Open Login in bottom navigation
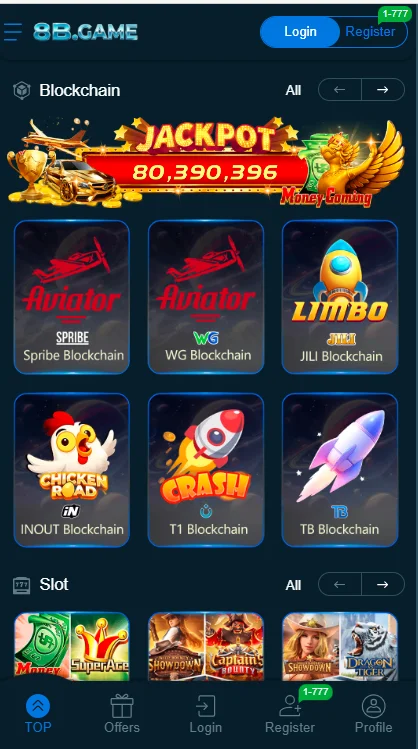This screenshot has height=749, width=418. point(206,714)
